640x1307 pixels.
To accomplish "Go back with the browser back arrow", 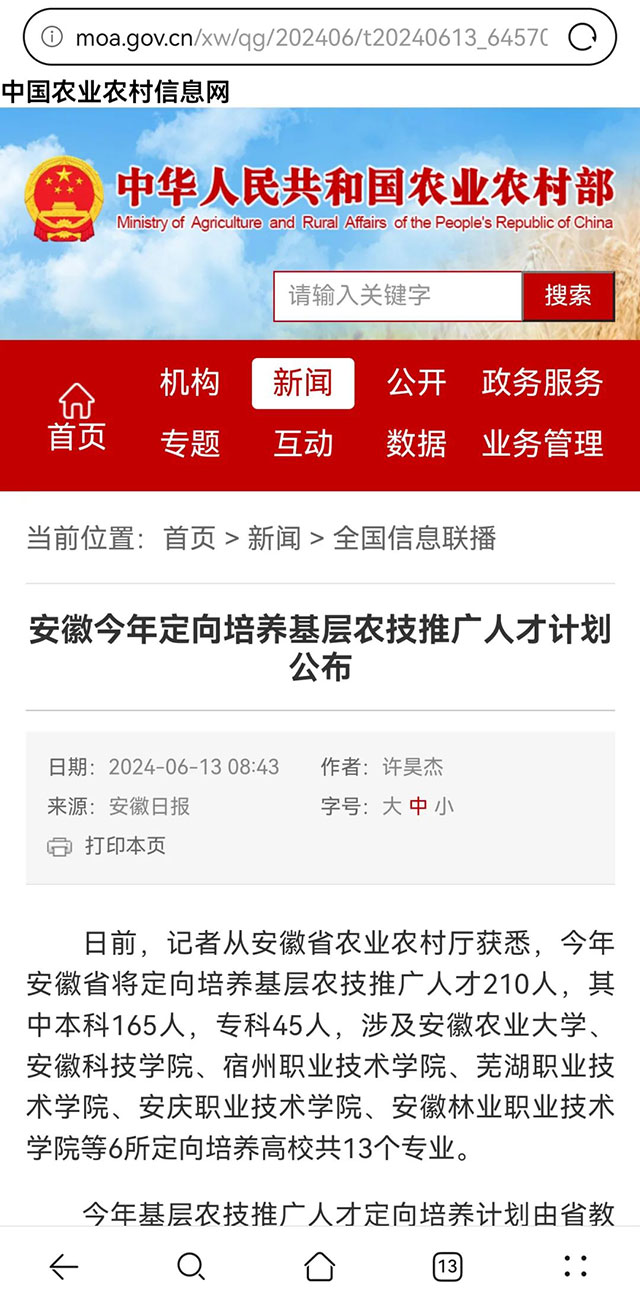I will coord(64,1267).
